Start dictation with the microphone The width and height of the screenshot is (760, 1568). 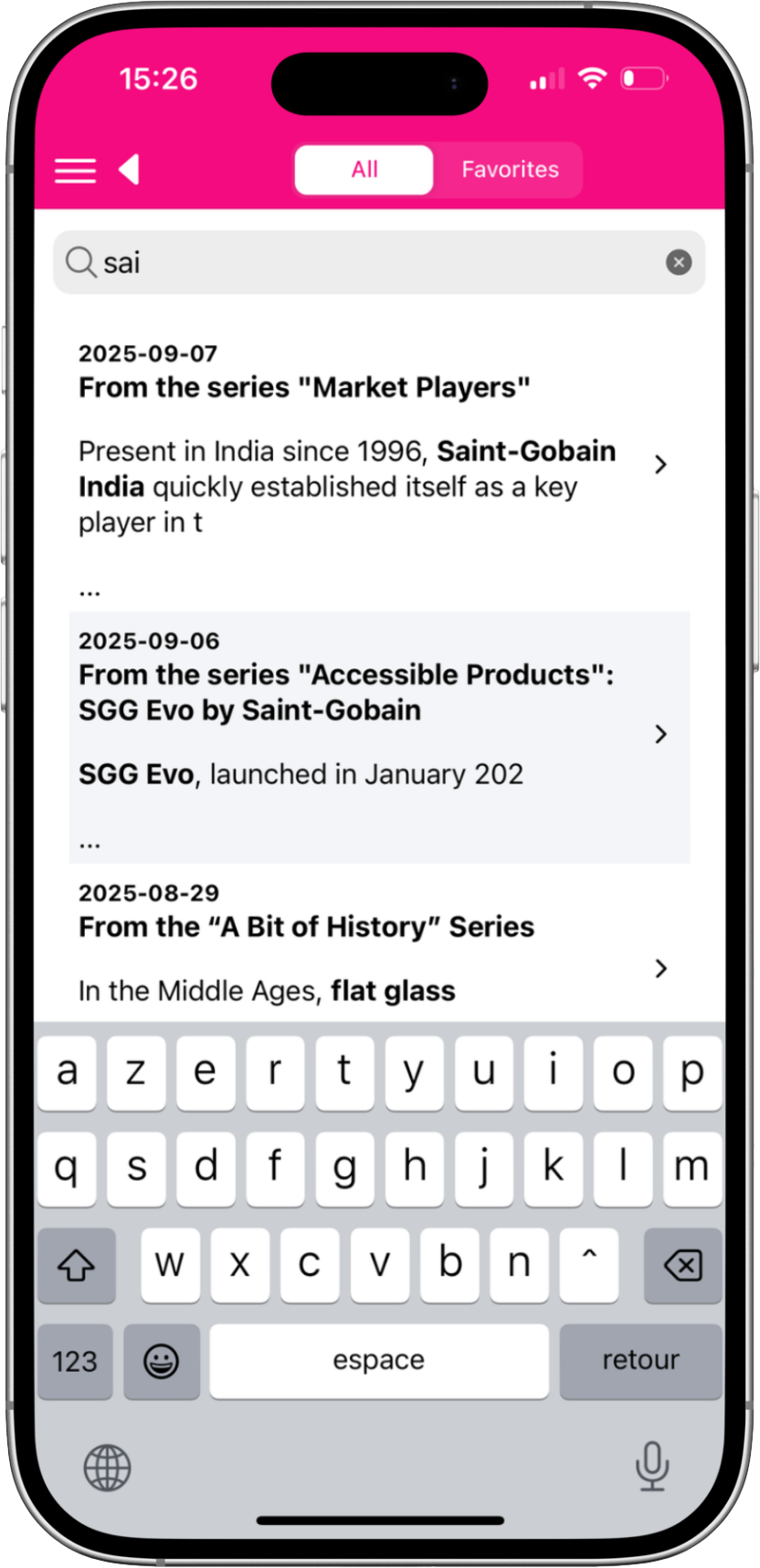[x=651, y=1466]
